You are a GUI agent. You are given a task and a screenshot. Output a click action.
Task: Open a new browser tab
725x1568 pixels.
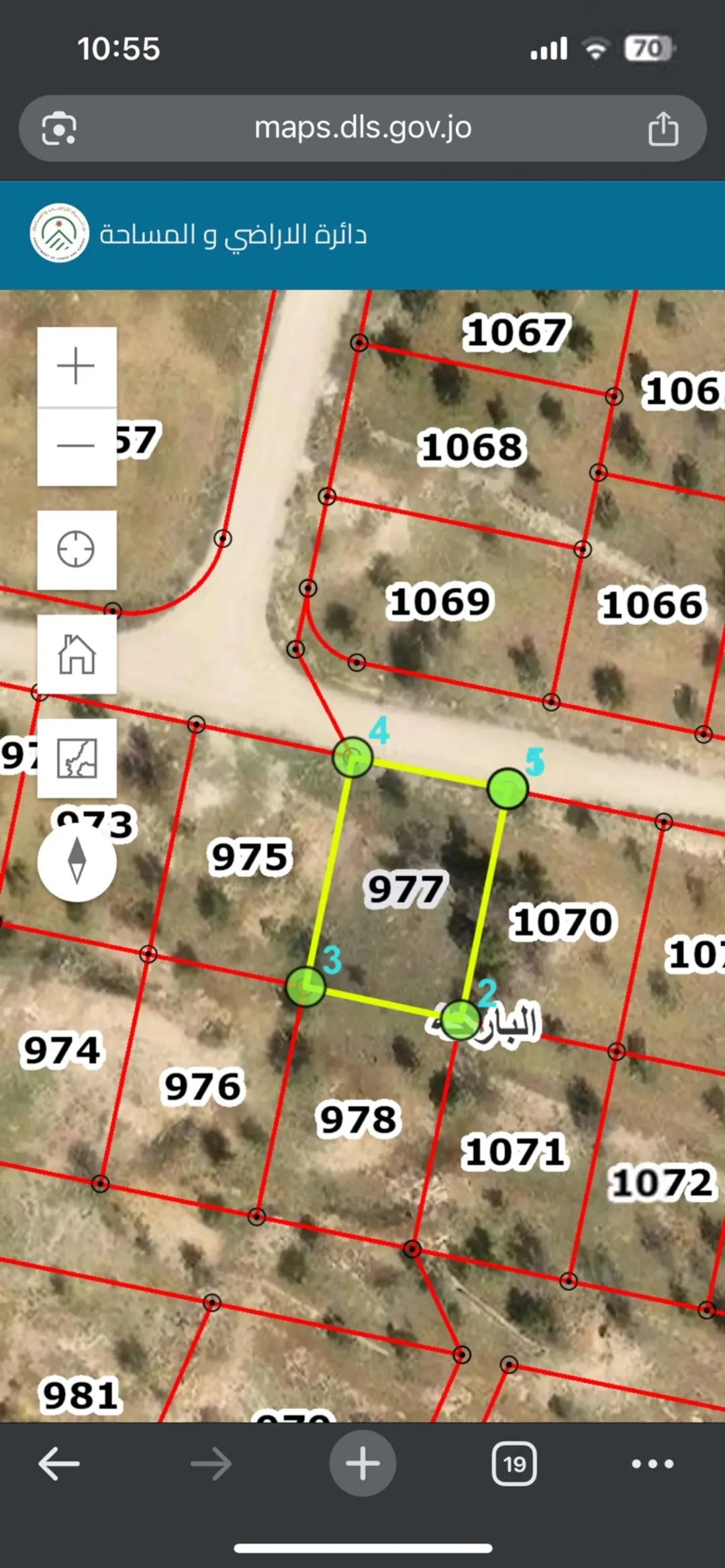[x=362, y=1463]
